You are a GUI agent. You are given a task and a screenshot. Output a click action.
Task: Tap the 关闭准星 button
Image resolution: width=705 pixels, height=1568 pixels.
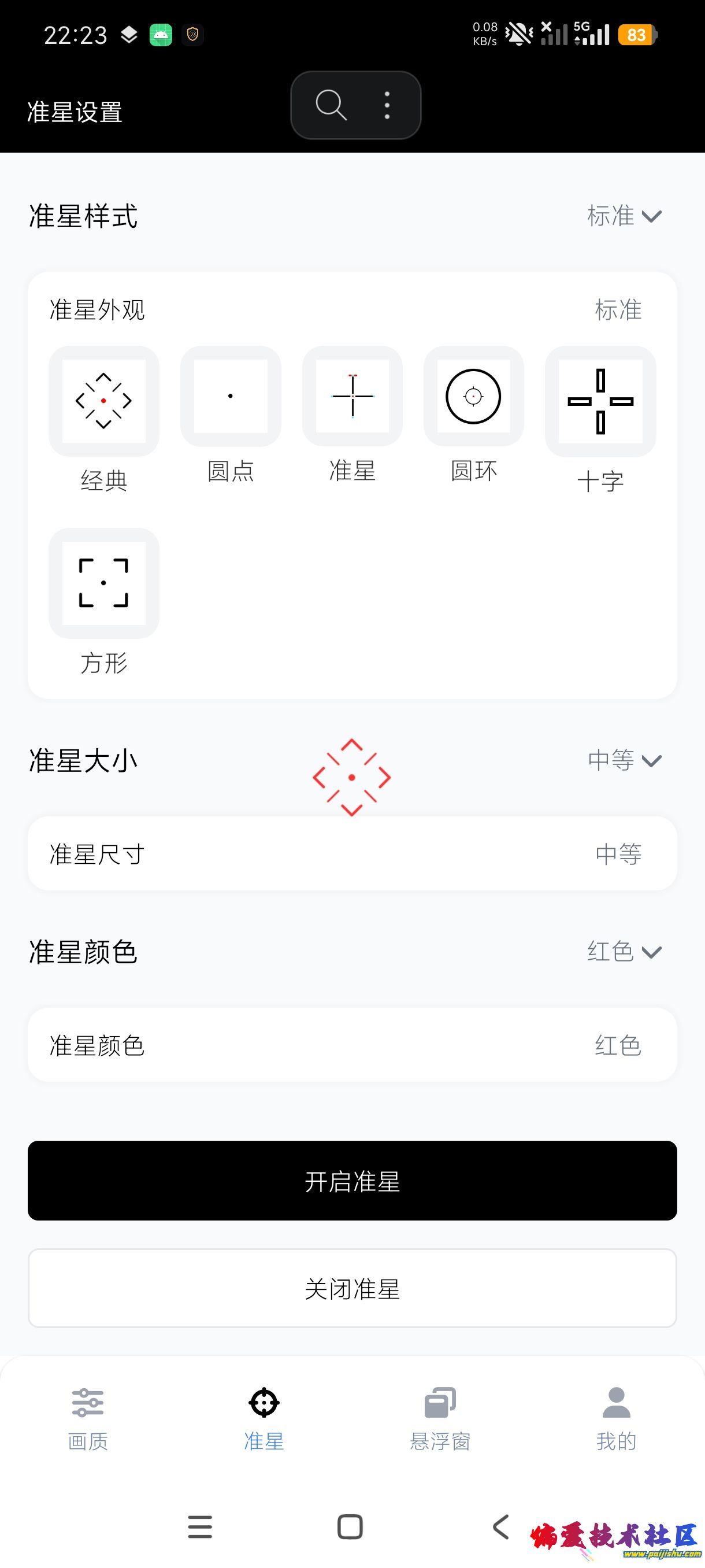352,1288
